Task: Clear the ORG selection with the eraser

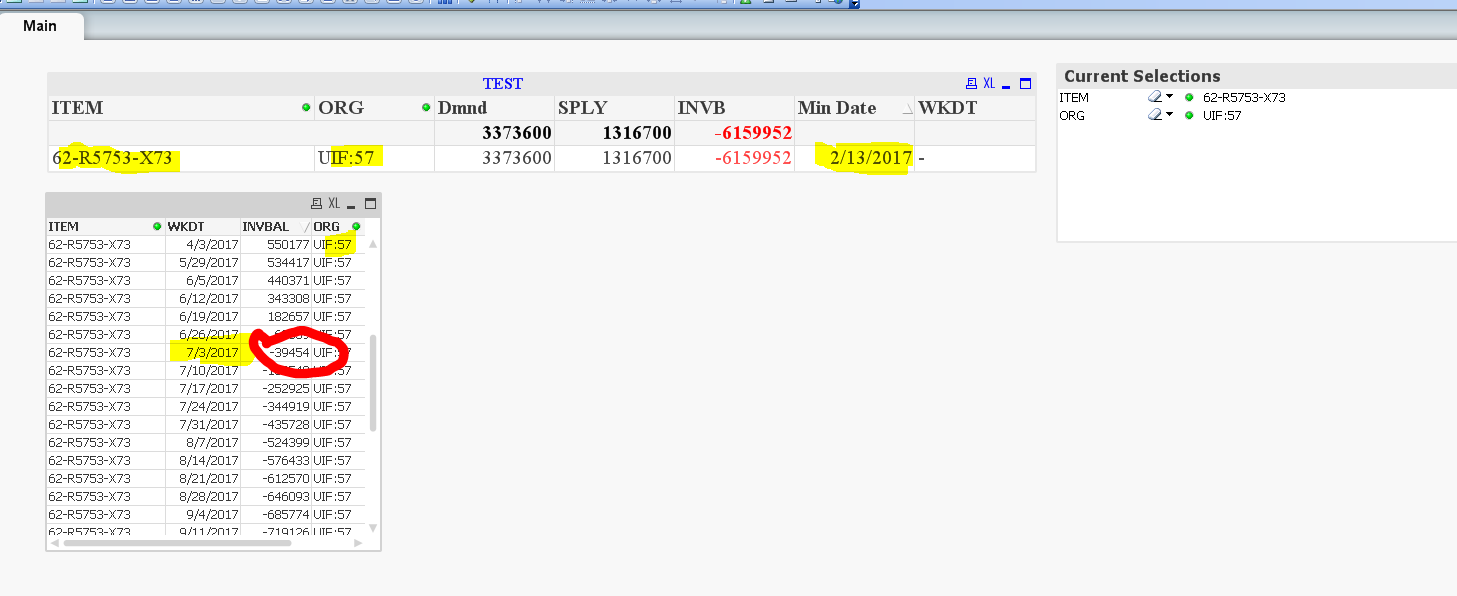Action: point(1155,116)
